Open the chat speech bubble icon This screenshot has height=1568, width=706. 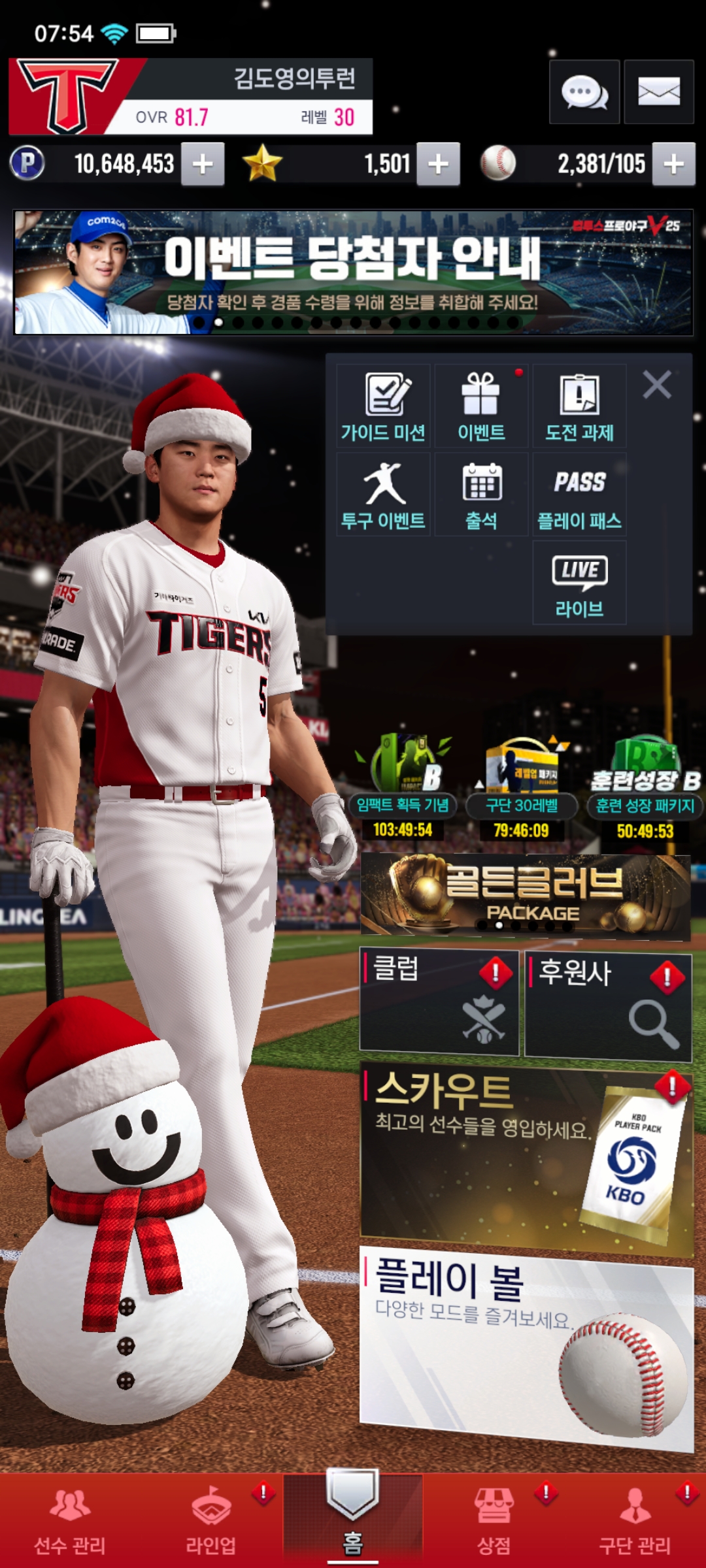click(584, 92)
